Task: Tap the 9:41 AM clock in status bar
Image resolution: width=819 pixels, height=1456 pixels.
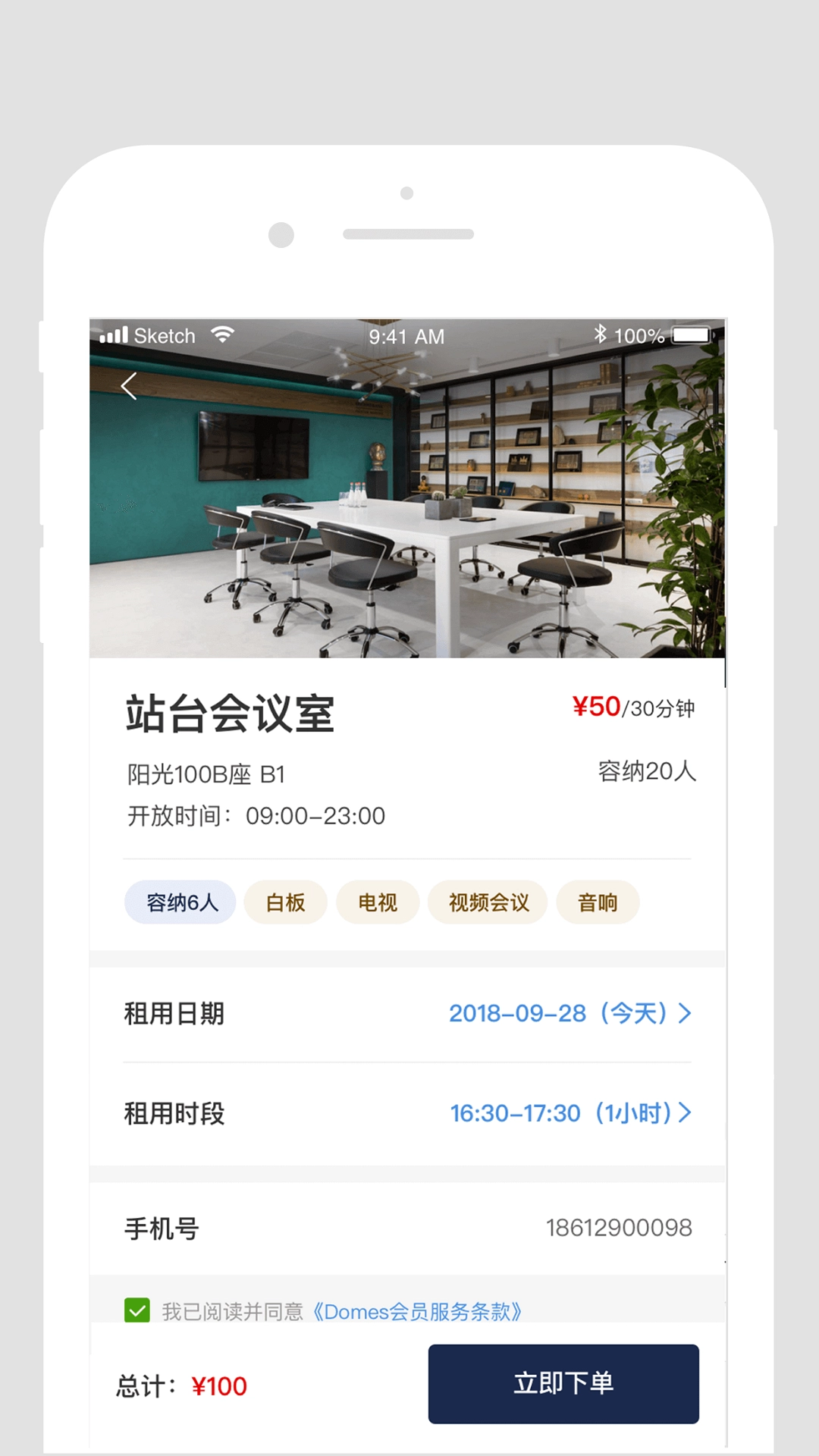Action: click(406, 334)
